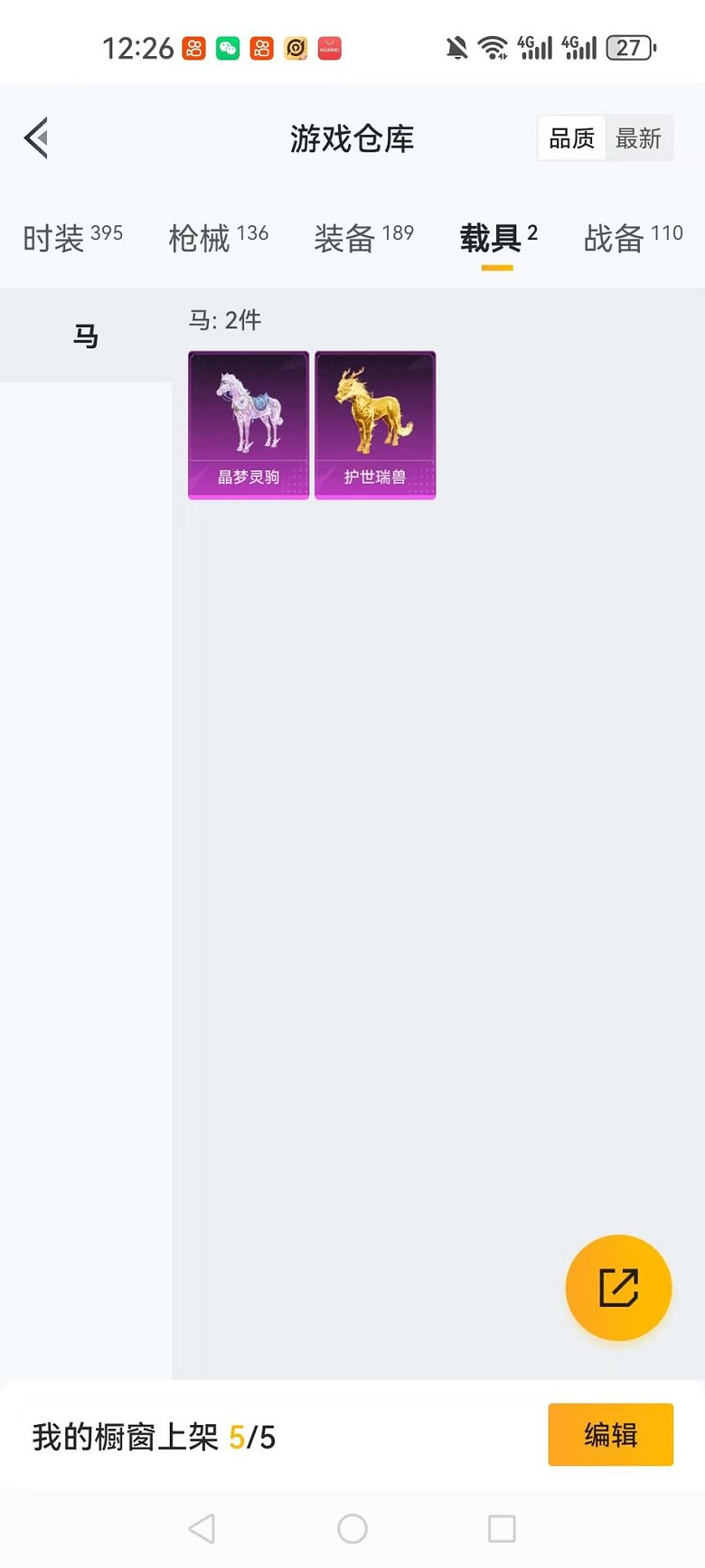Switch to the 战备 tab
This screenshot has width=705, height=1568.
633,238
